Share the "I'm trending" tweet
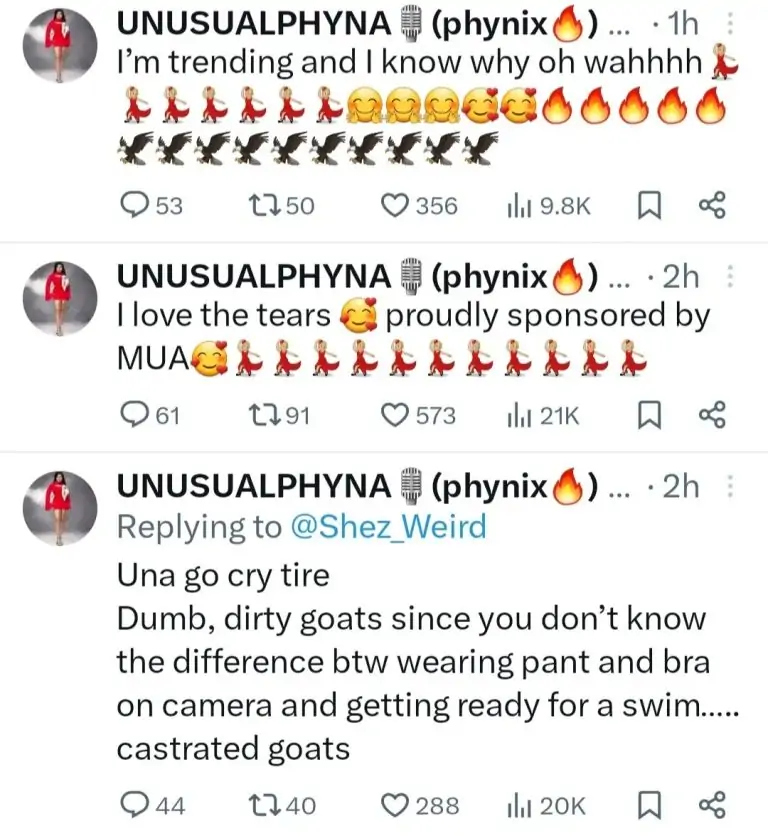The height and width of the screenshot is (836, 768). click(710, 205)
